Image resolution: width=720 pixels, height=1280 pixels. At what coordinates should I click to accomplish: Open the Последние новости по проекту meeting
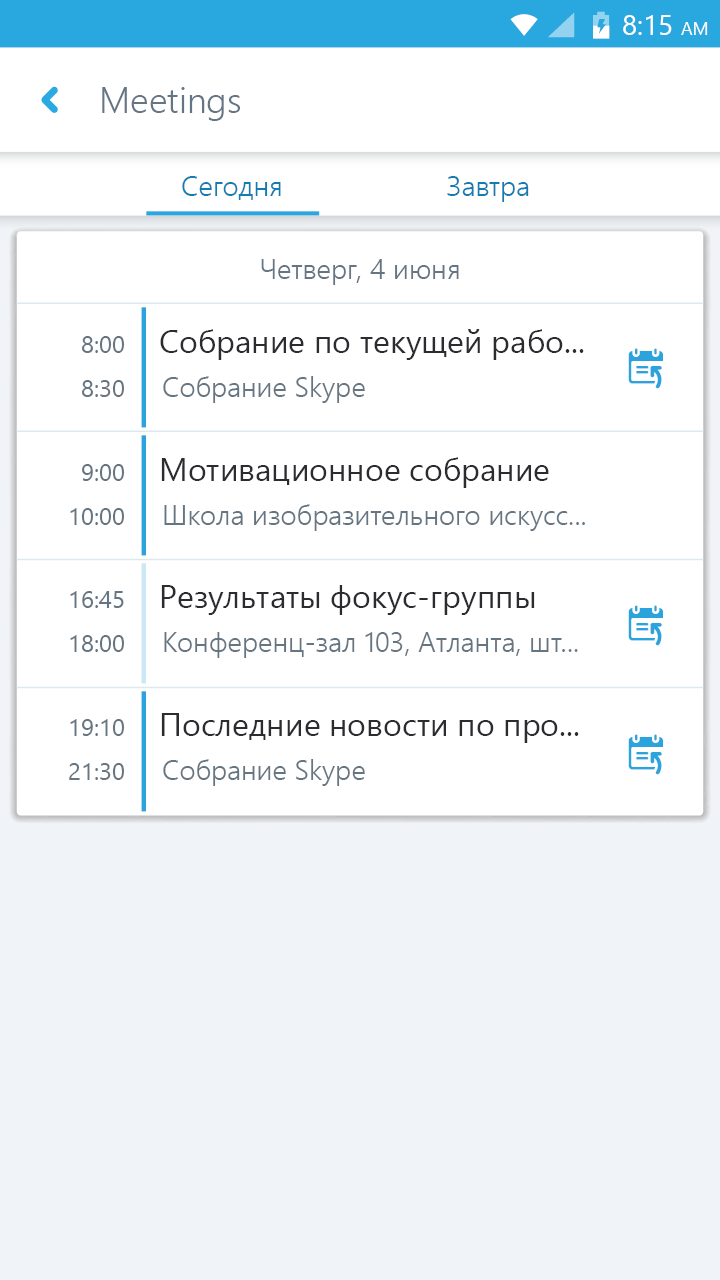point(360,751)
